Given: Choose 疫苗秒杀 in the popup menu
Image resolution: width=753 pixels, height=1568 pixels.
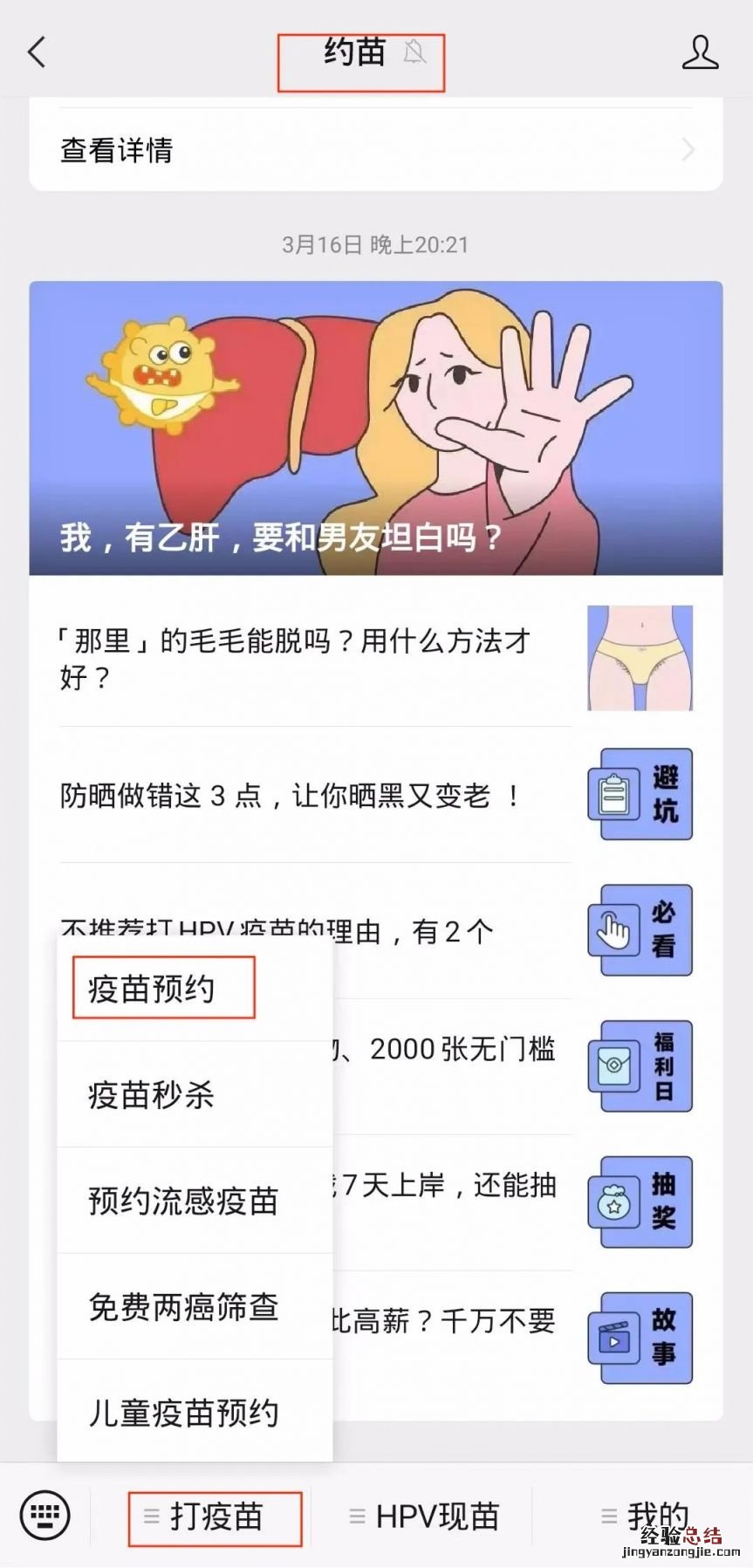Looking at the screenshot, I should point(152,1094).
